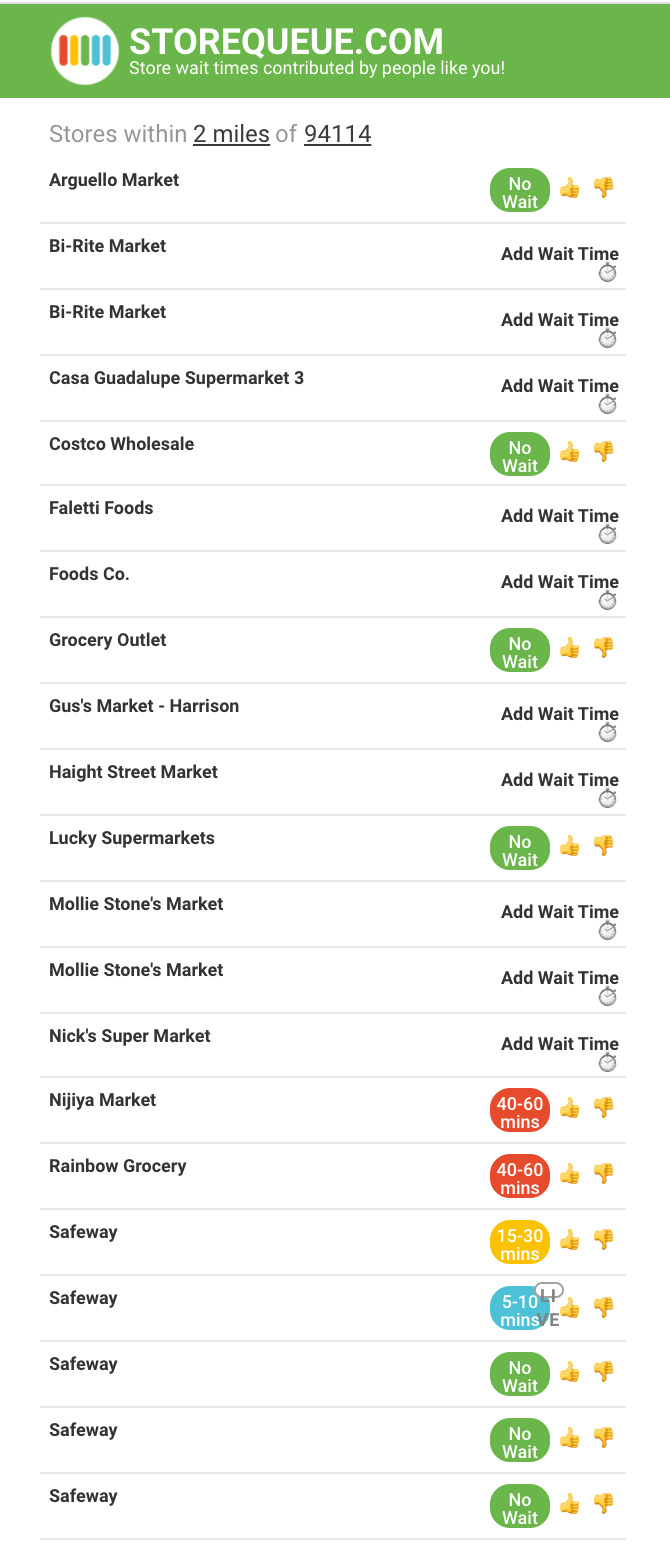Add wait time for Casa Guadalupe Supermarket 3

[560, 387]
